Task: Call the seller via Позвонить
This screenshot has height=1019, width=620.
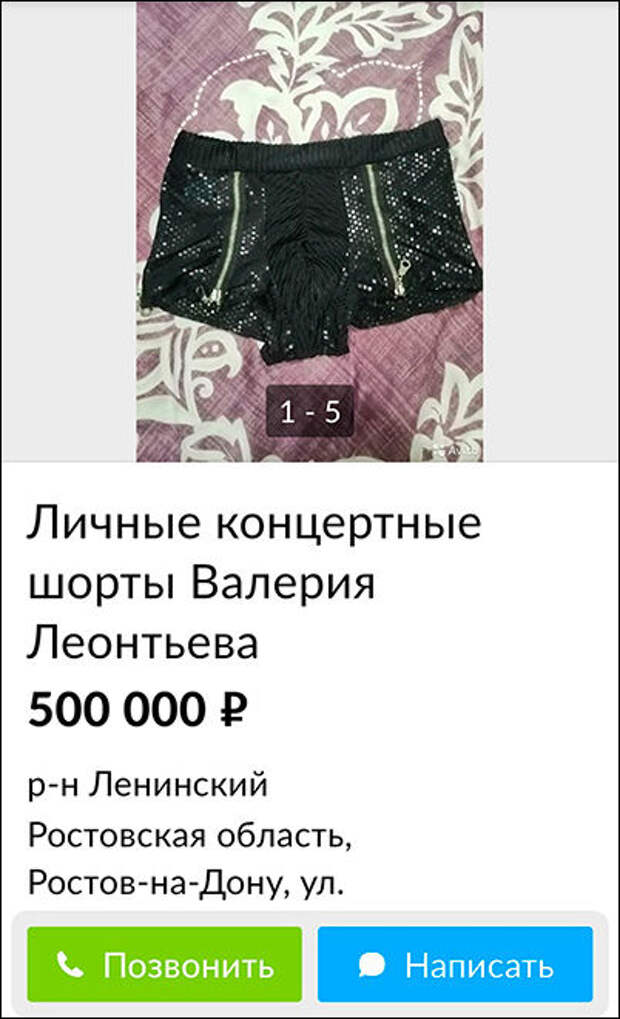Action: point(164,964)
